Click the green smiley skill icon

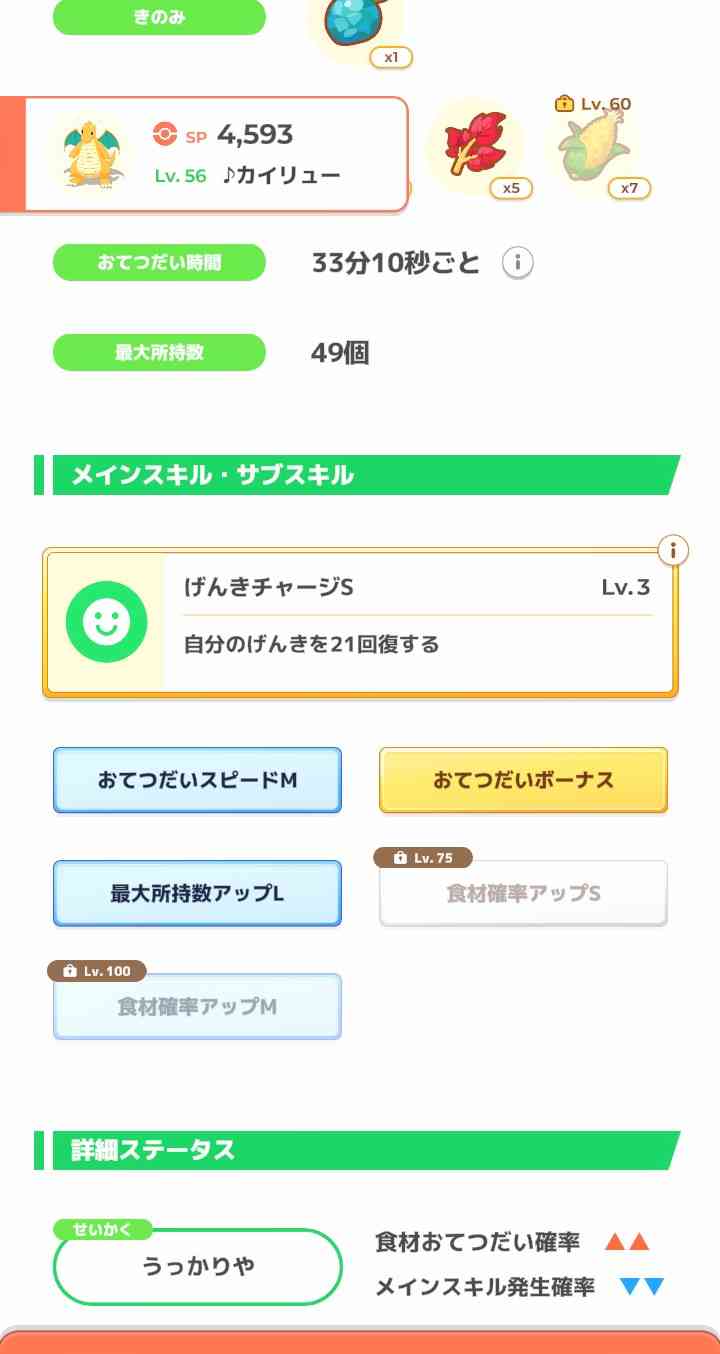(x=107, y=620)
